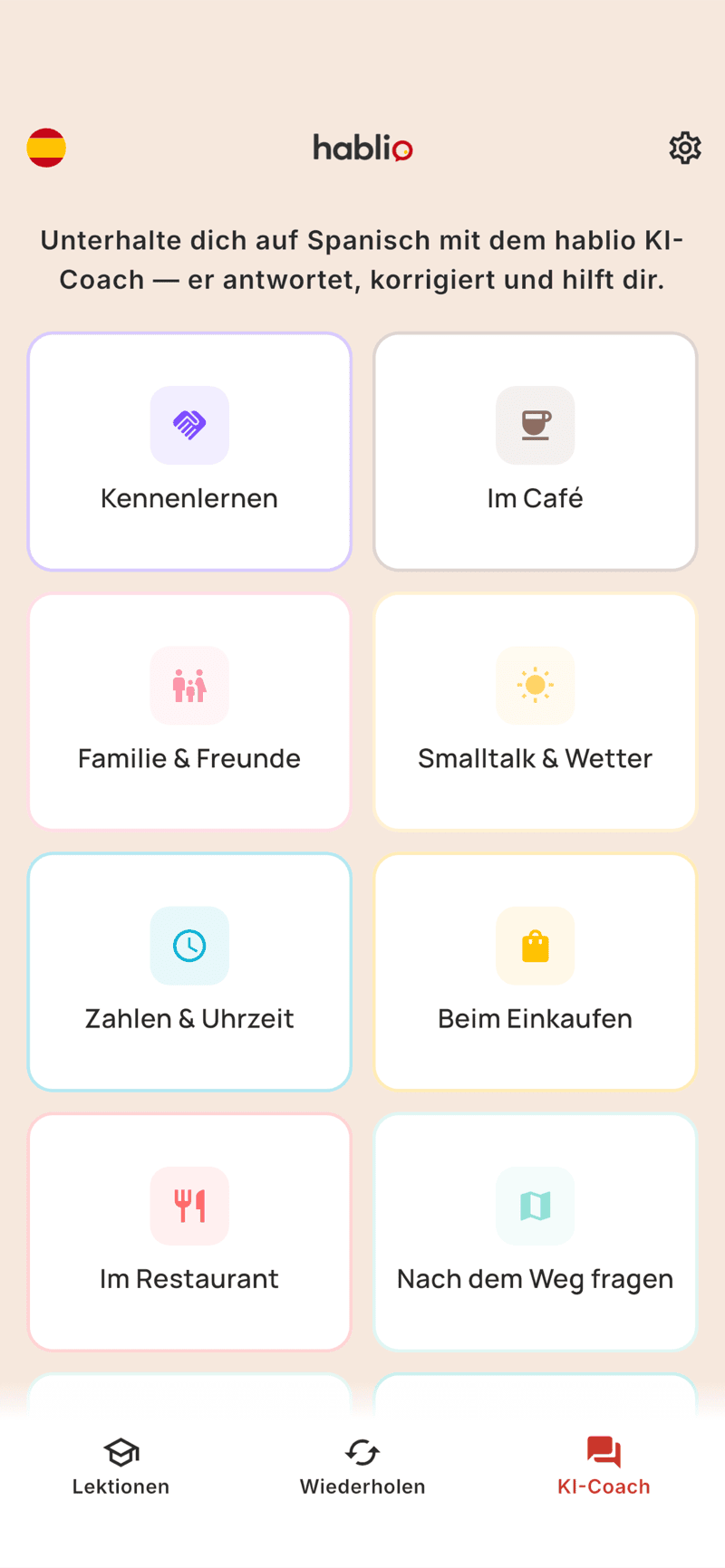The image size is (725, 1568).
Task: Start the Beim Einkaufen scenario
Action: pyautogui.click(x=535, y=972)
